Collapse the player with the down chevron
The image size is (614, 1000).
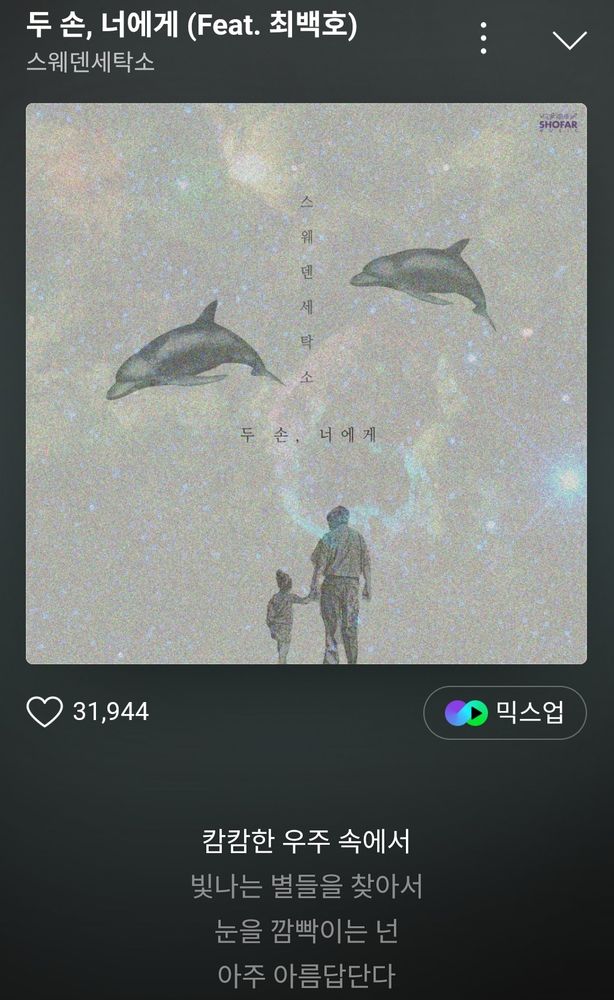(x=569, y=39)
